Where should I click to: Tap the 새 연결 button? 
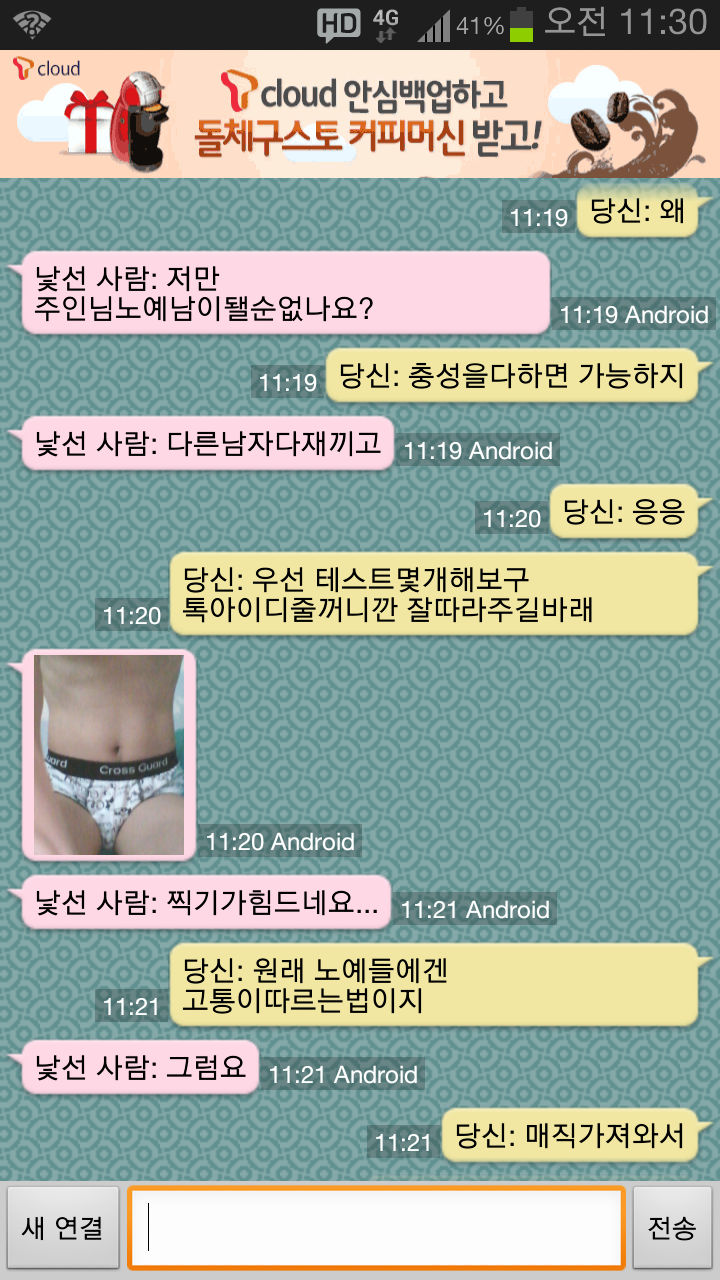pos(62,1228)
